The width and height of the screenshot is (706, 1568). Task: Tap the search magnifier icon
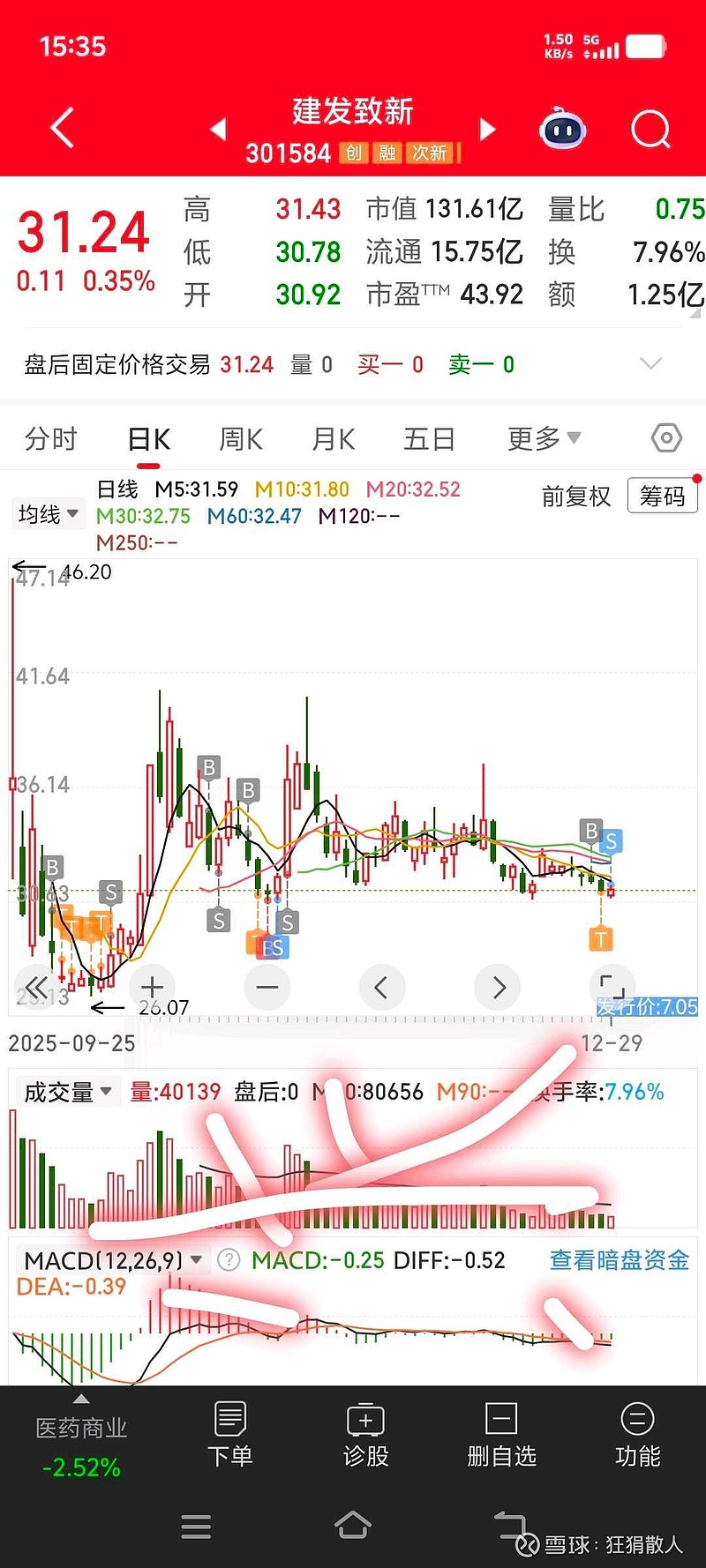tap(650, 129)
